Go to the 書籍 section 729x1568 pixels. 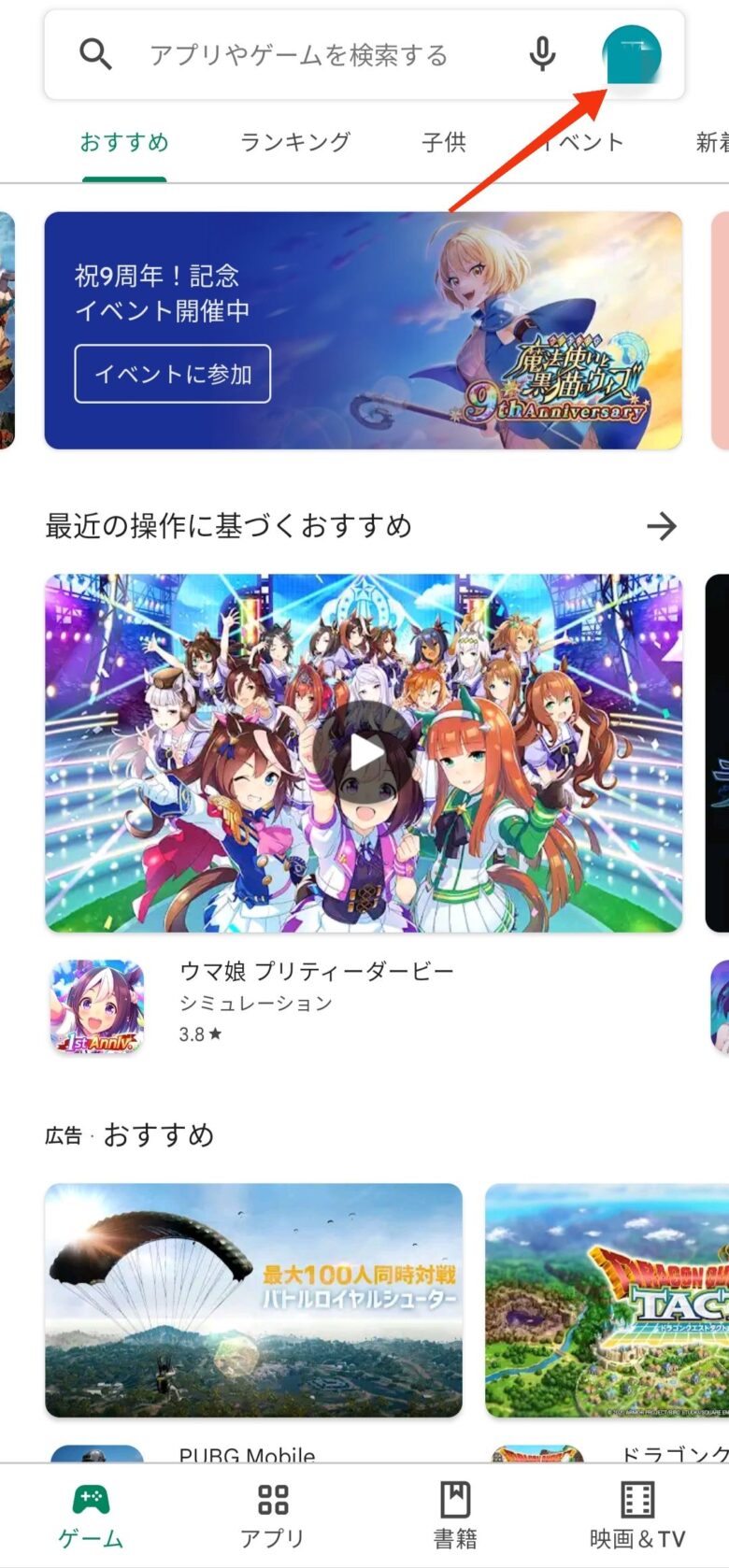(x=455, y=1516)
